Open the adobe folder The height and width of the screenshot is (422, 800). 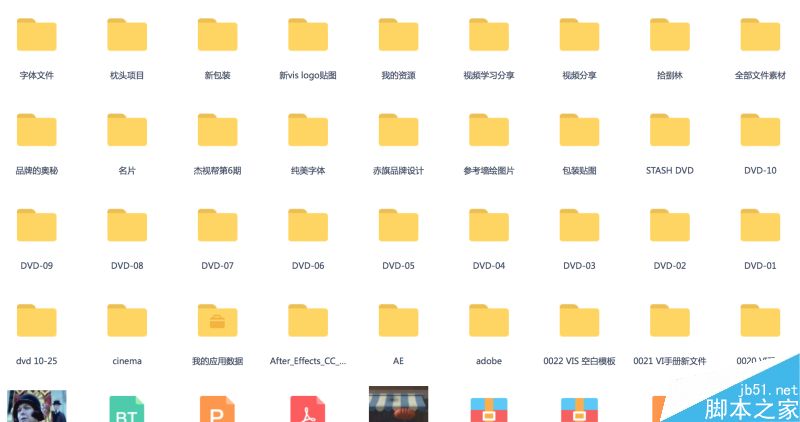click(x=488, y=321)
